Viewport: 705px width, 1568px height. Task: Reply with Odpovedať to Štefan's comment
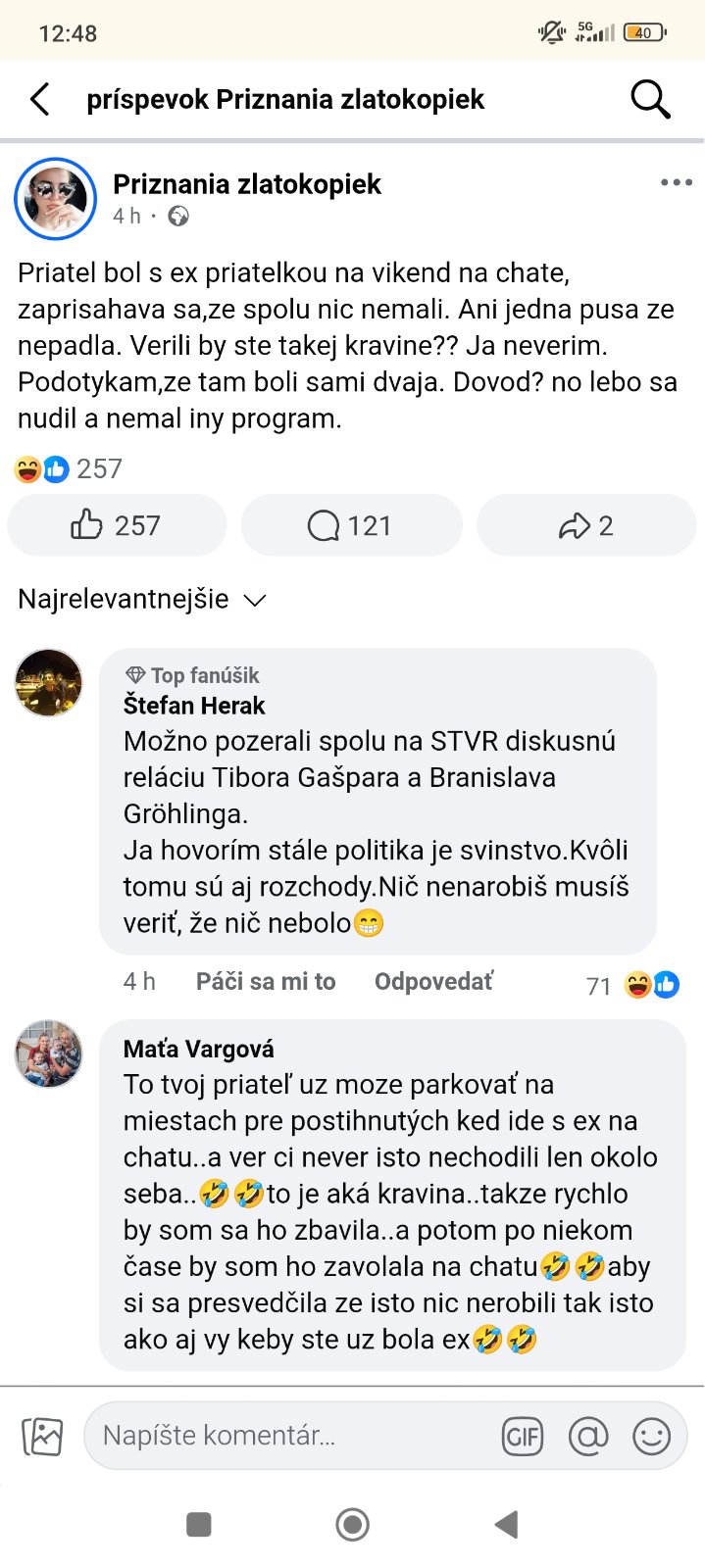pyautogui.click(x=433, y=982)
